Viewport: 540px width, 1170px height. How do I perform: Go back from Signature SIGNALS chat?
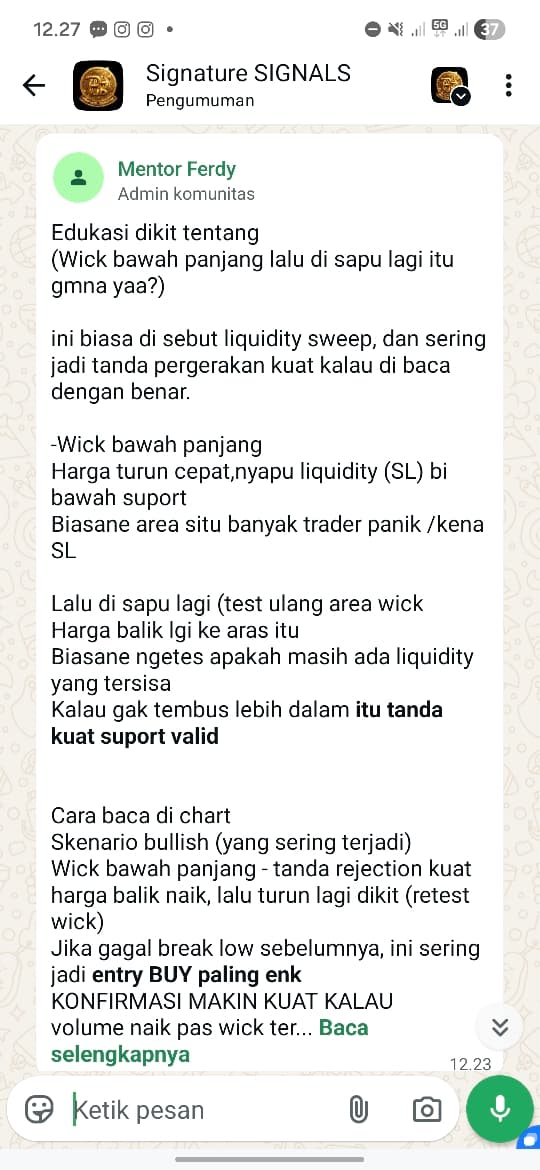click(x=34, y=86)
